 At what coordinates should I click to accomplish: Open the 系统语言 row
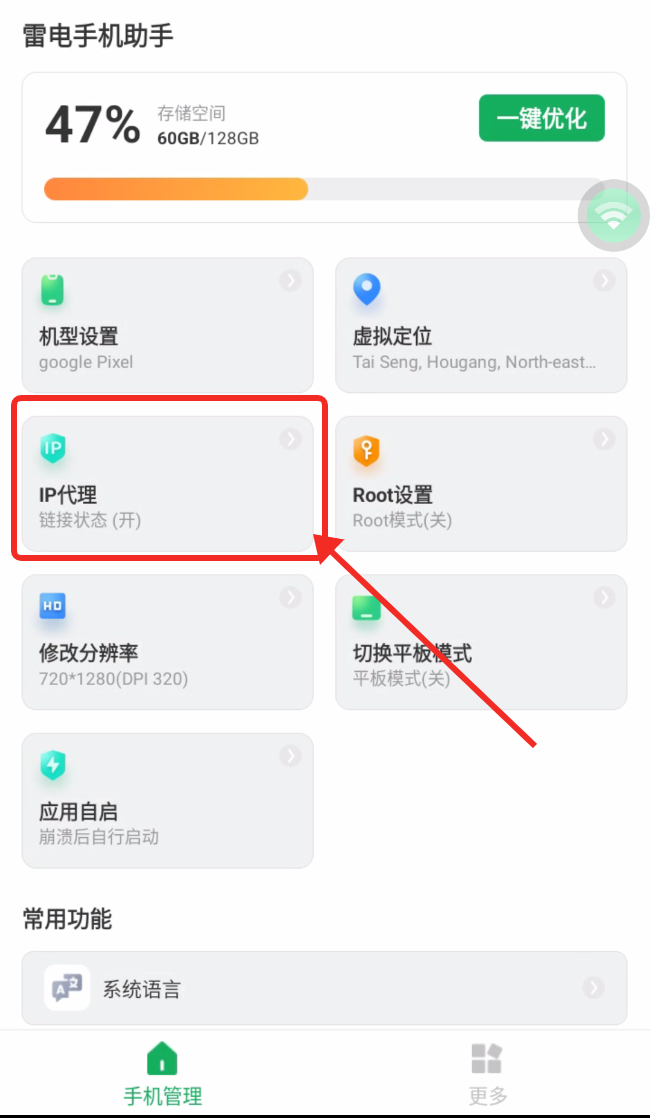(324, 988)
